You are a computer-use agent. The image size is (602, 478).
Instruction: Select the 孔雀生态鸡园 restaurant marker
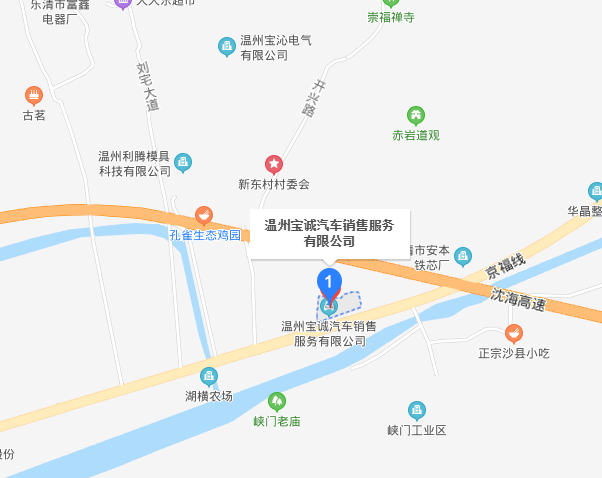click(x=204, y=215)
